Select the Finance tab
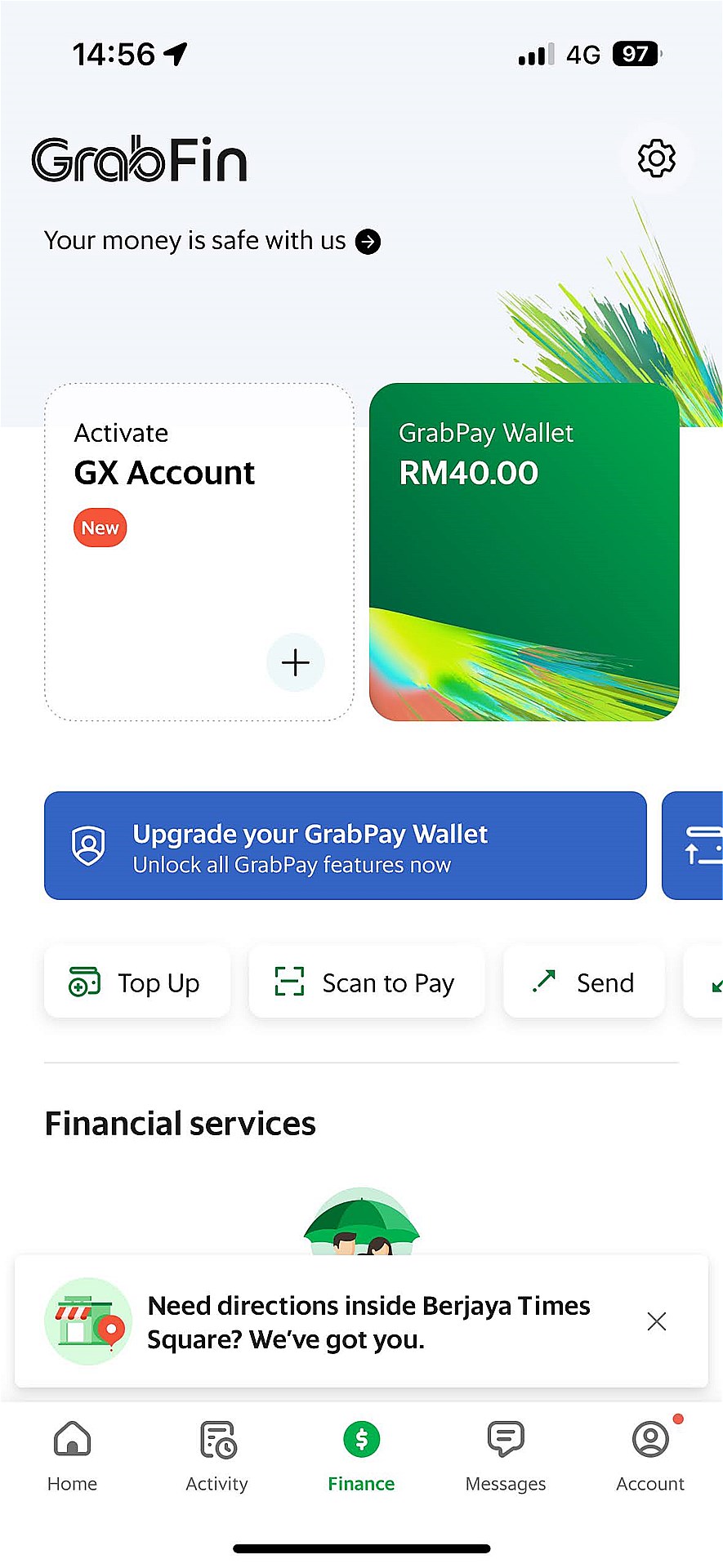The image size is (723, 1568). pyautogui.click(x=361, y=1455)
